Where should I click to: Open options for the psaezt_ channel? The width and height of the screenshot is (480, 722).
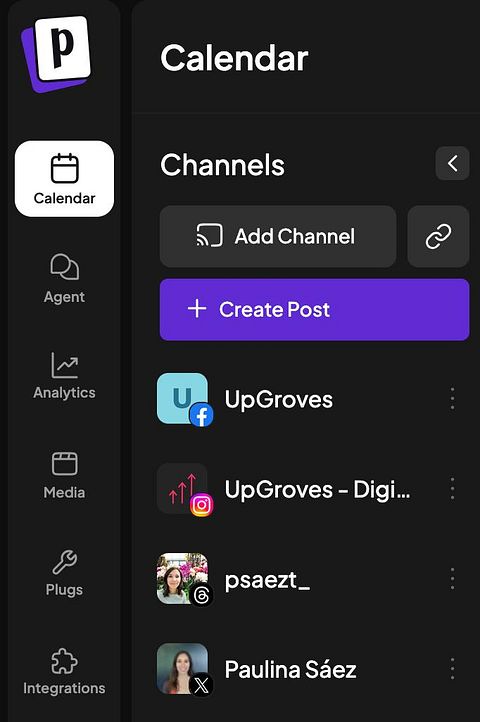pyautogui.click(x=452, y=579)
